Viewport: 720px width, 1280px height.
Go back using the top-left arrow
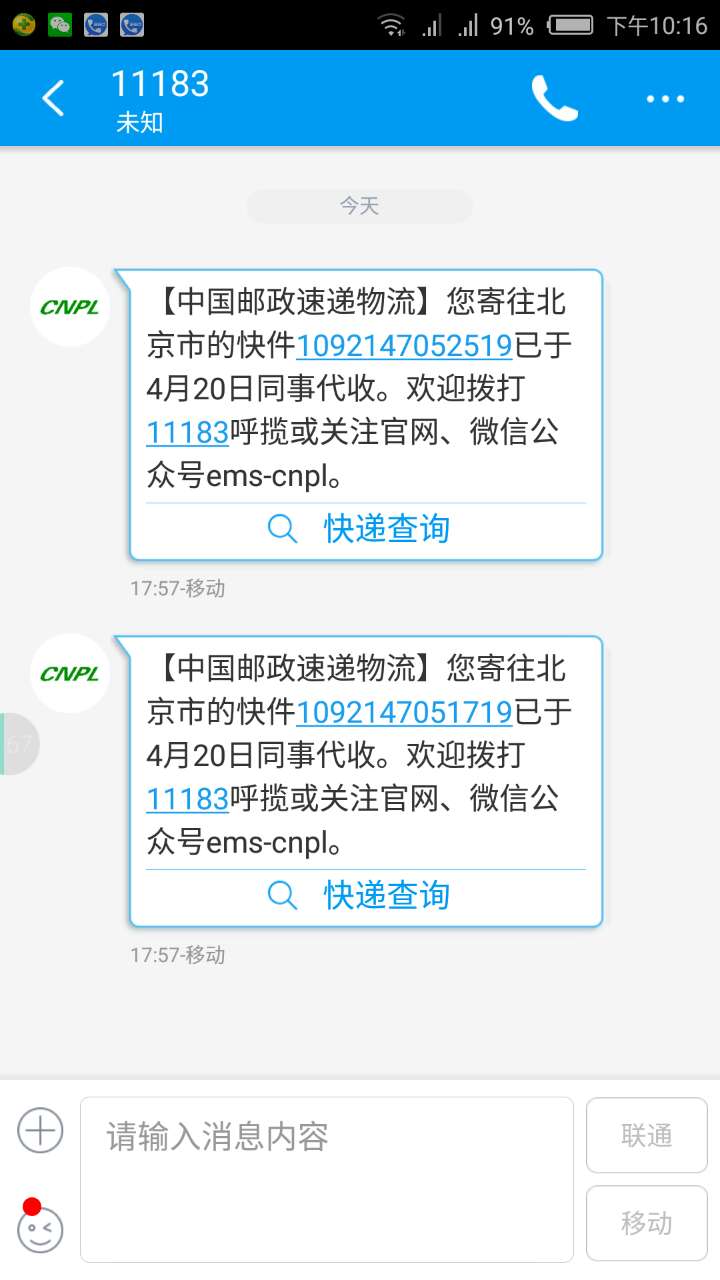(53, 98)
